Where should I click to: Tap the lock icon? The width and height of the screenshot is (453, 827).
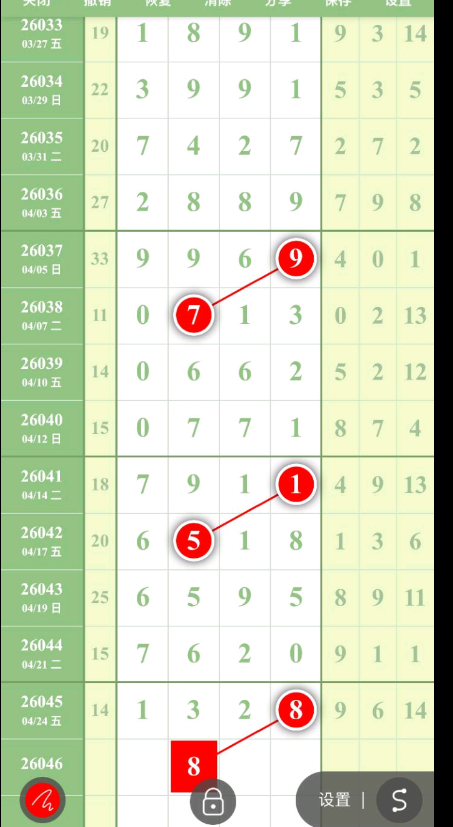pos(213,802)
